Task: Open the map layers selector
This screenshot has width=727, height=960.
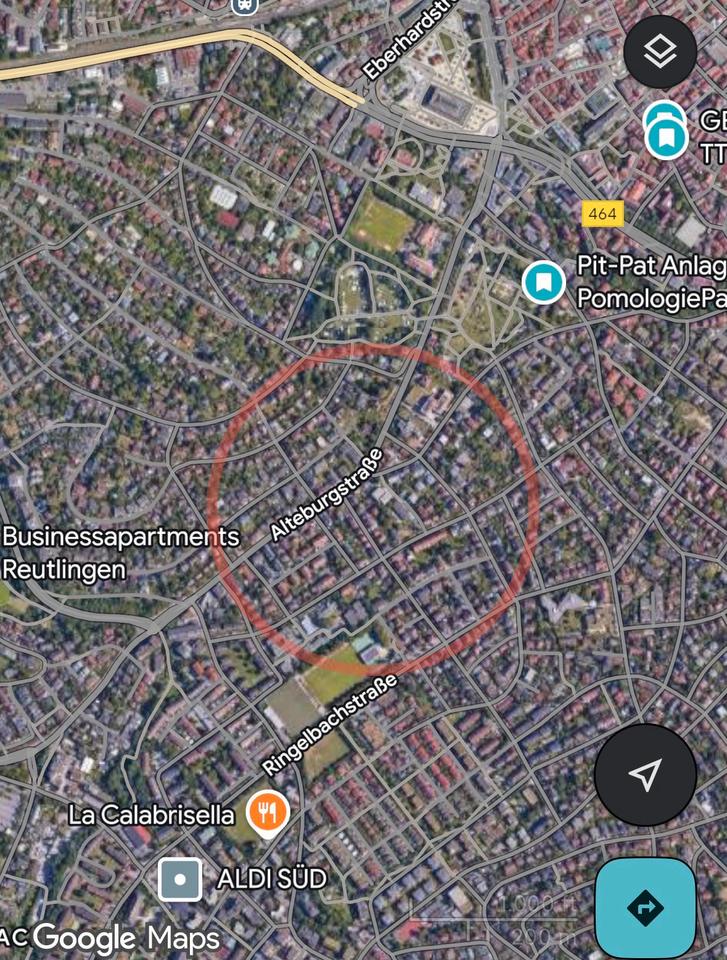Action: coord(660,53)
